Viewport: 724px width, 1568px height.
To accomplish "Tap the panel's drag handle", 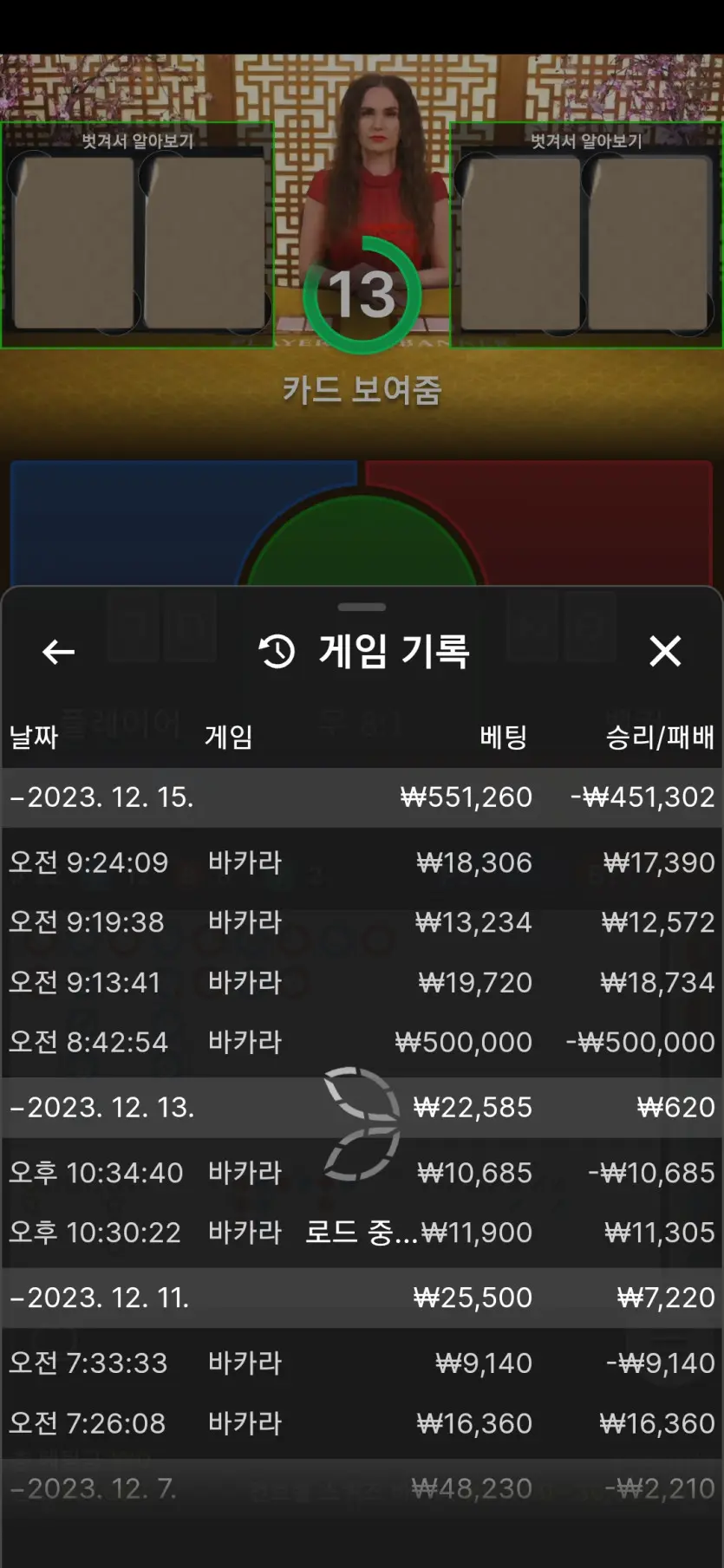I will [362, 607].
